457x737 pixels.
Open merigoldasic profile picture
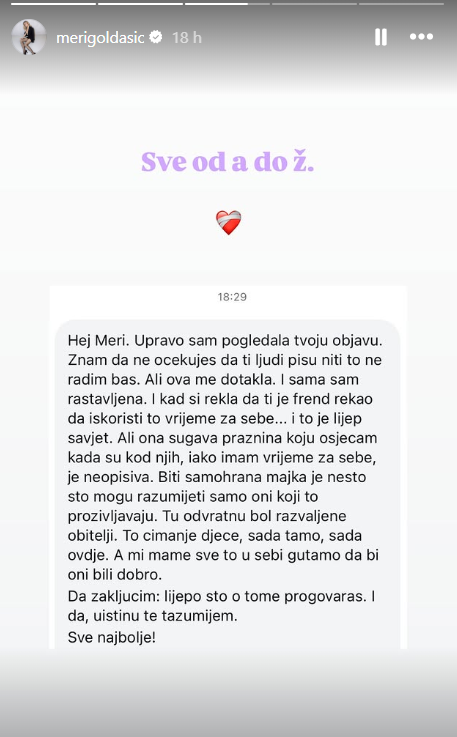point(29,37)
